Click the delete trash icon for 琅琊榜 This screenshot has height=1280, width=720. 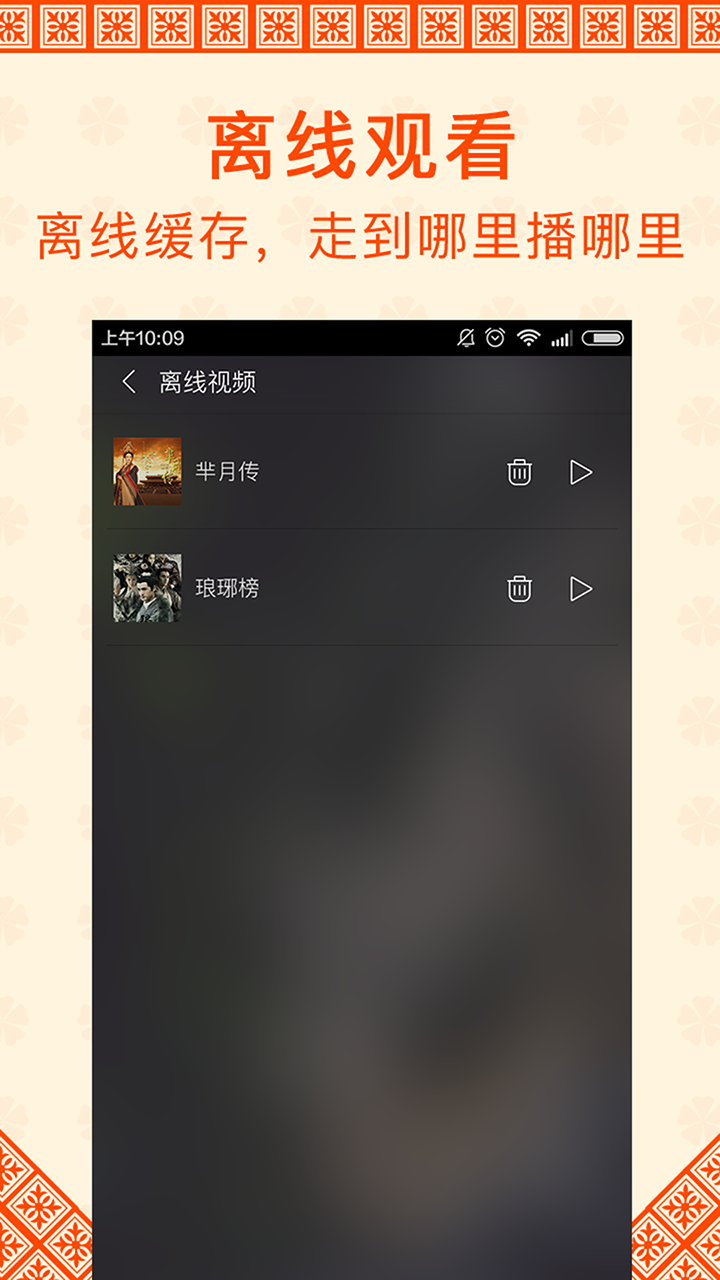click(x=518, y=590)
